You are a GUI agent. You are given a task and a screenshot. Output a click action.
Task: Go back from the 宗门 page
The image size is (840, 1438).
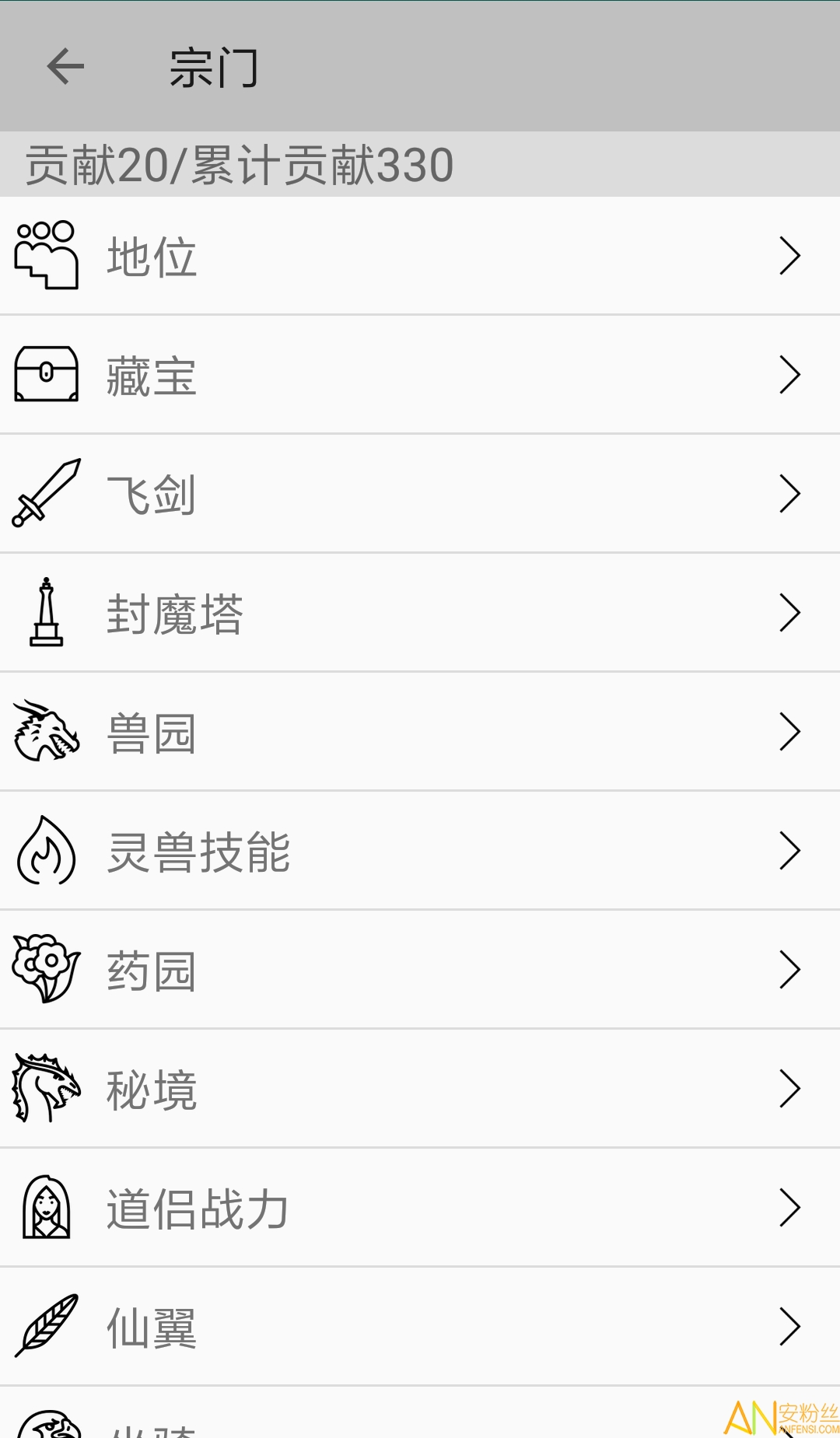pos(65,66)
